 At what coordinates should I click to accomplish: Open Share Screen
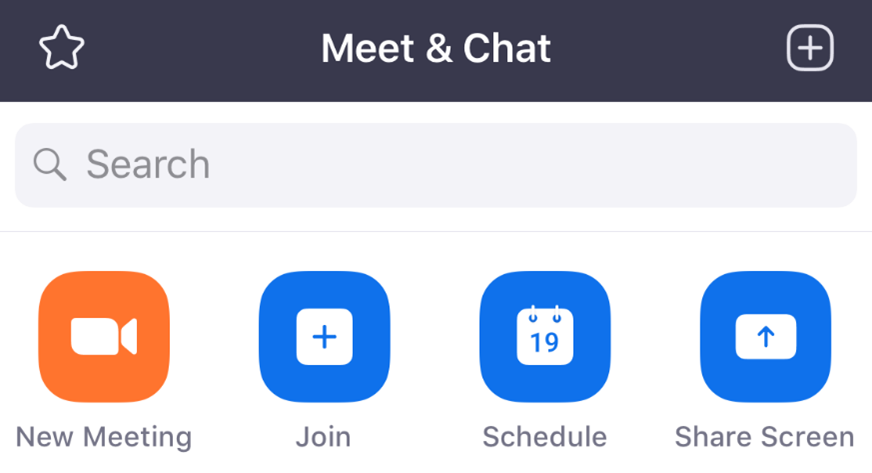765,336
